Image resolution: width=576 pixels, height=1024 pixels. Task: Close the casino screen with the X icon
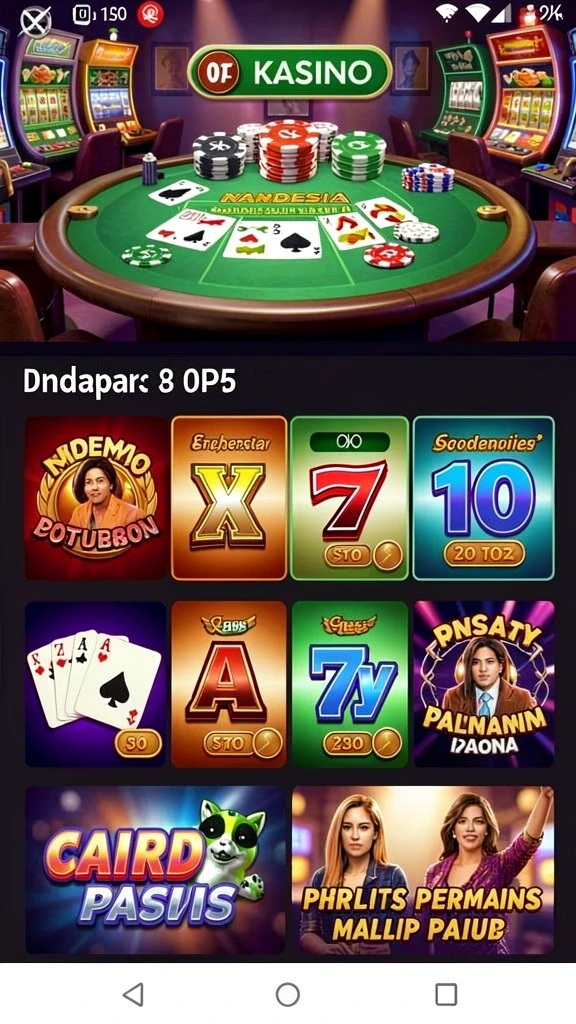pyautogui.click(x=35, y=22)
